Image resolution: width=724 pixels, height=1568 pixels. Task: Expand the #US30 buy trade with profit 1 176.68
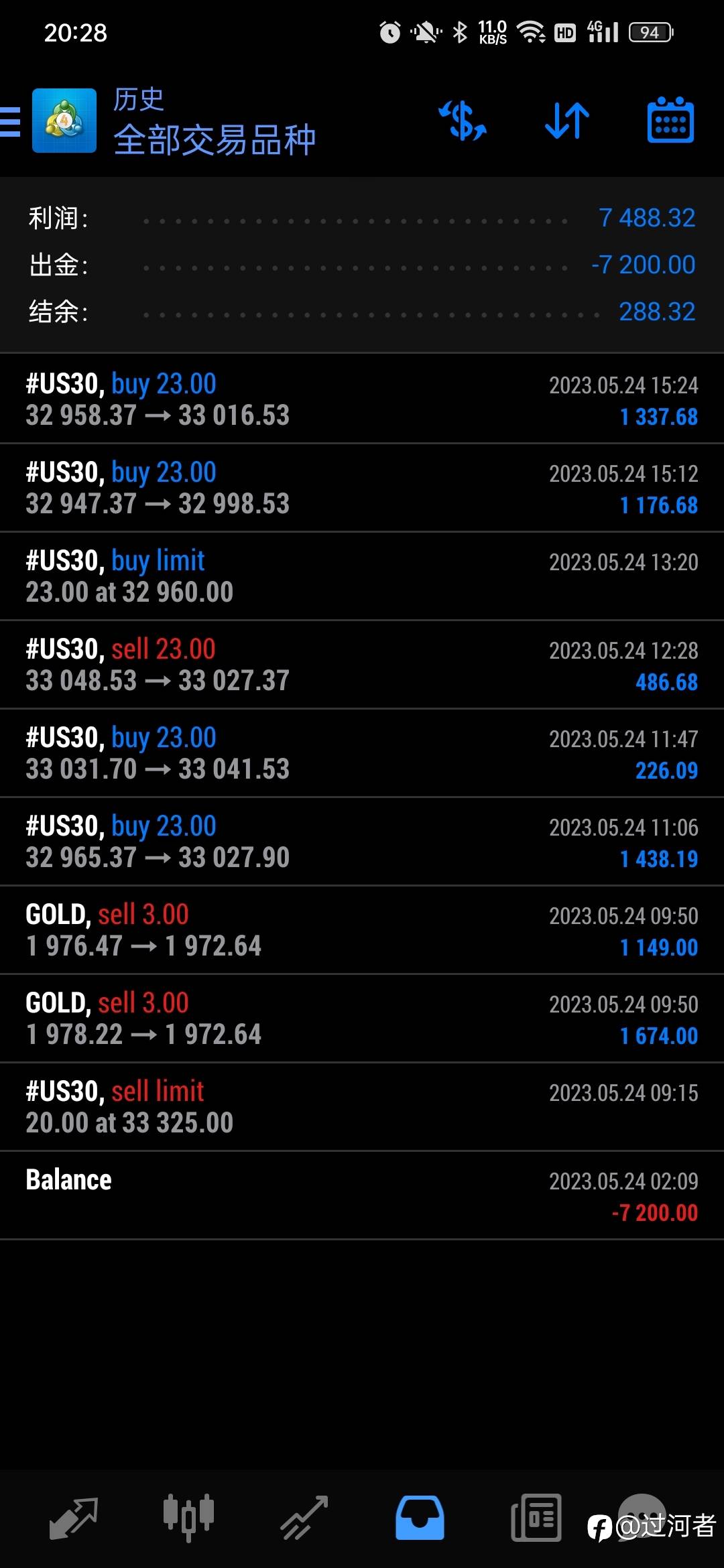tap(362, 487)
